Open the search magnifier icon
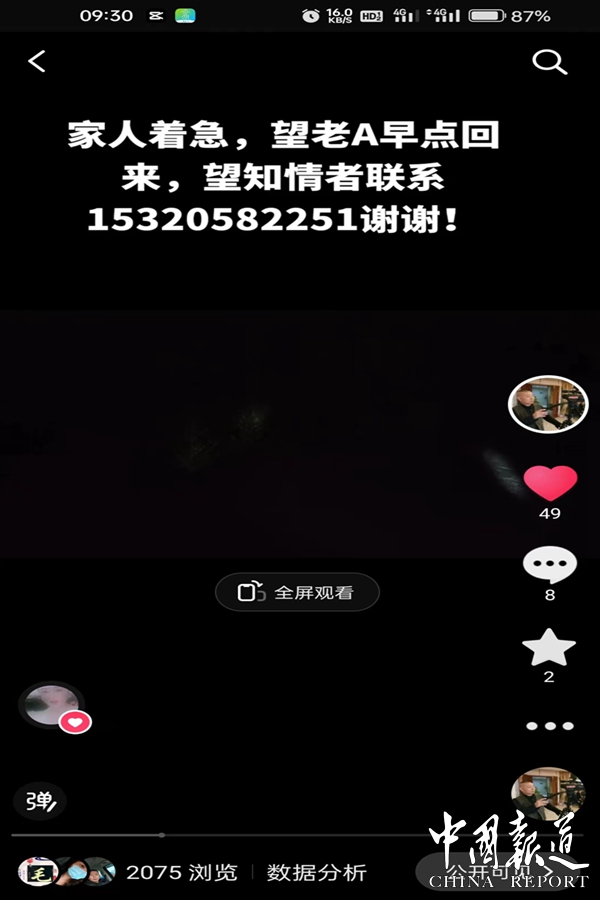 pyautogui.click(x=549, y=61)
